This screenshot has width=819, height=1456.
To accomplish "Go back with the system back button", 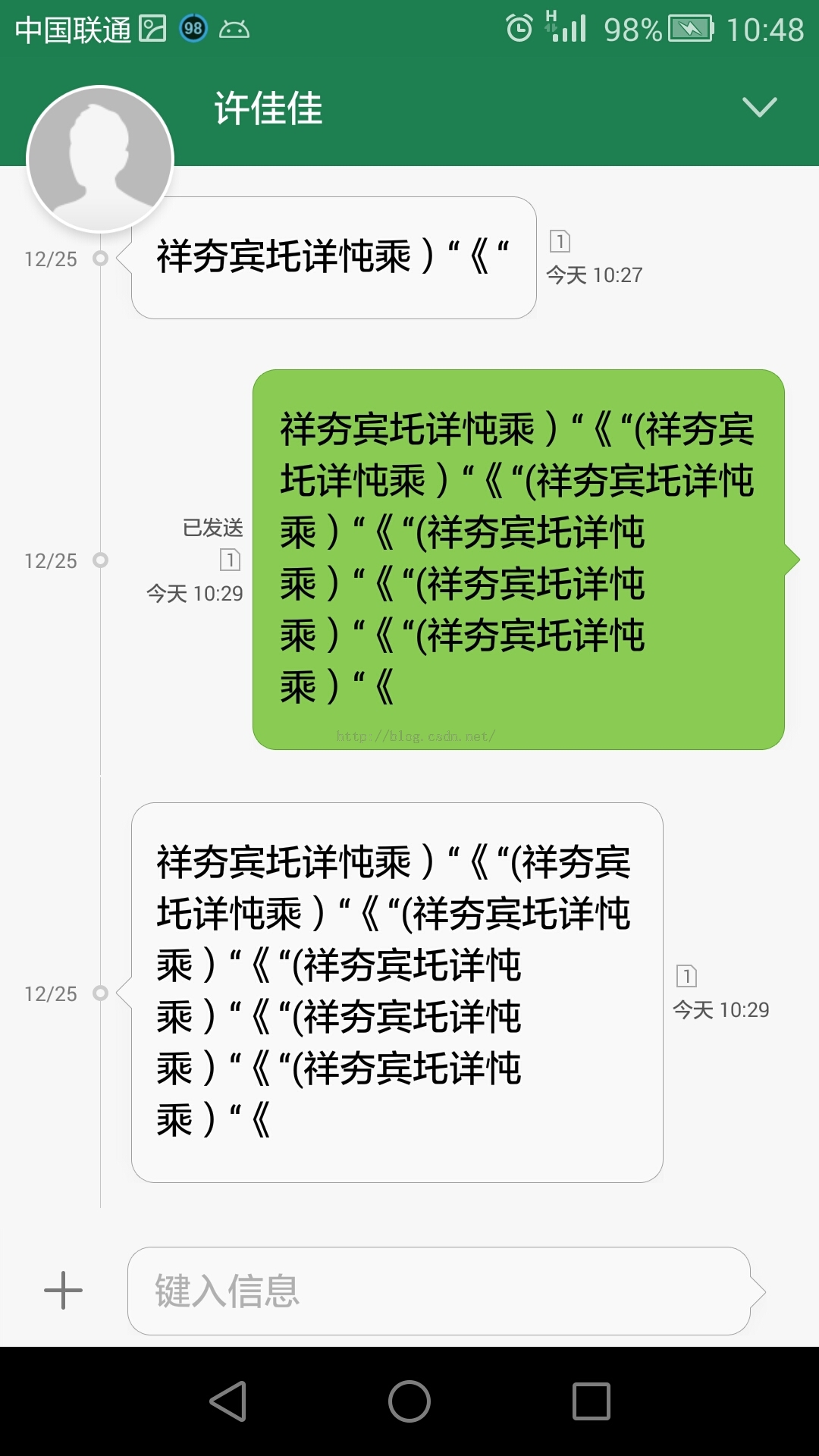I will point(228,1401).
